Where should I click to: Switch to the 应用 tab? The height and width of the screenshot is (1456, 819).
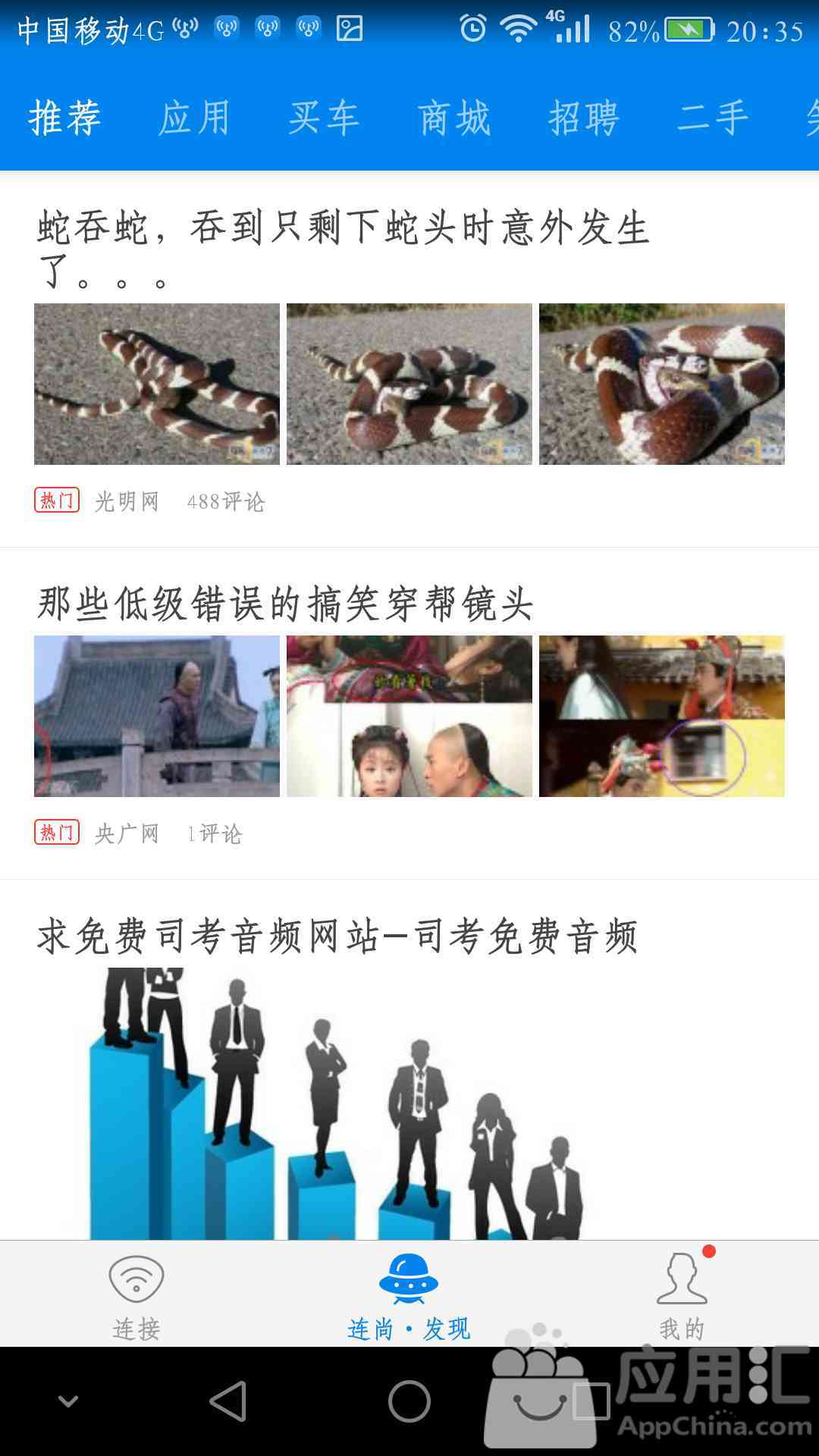click(194, 119)
